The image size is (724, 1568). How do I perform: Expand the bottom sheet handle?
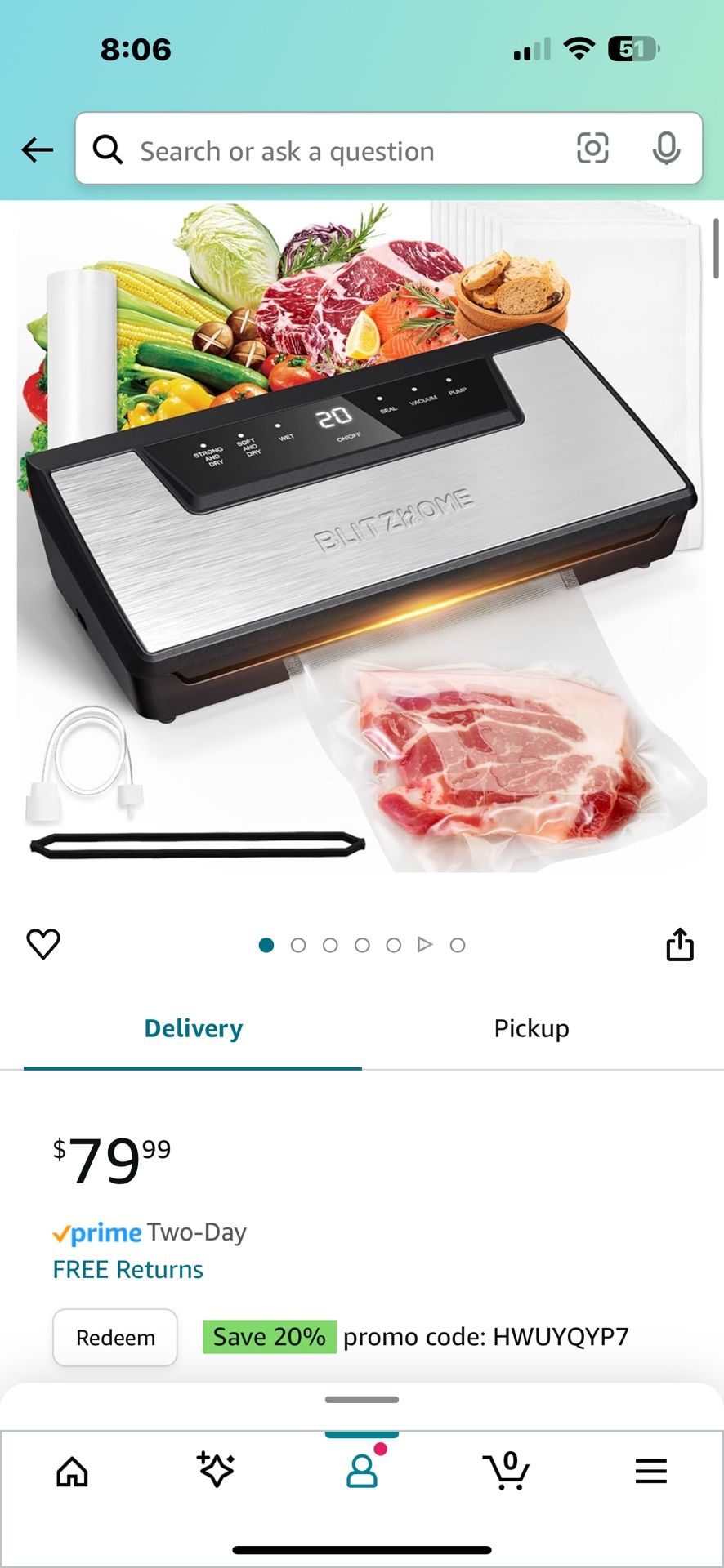(362, 1400)
